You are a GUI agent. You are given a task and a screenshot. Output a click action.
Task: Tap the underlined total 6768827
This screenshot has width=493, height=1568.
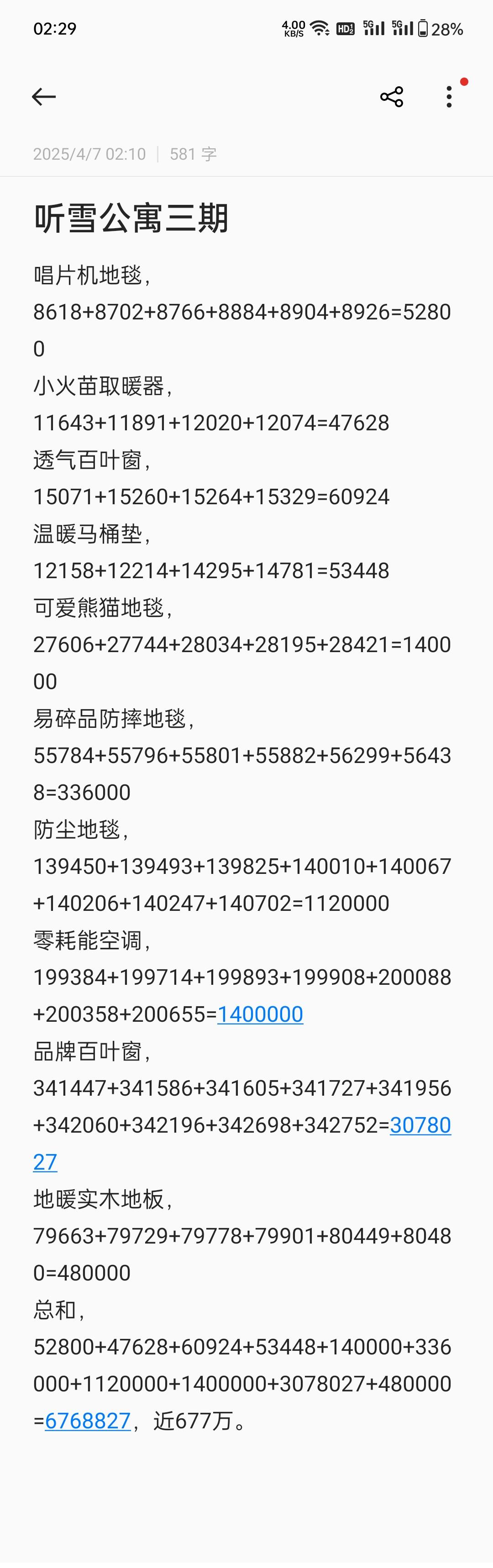pos(88,1421)
